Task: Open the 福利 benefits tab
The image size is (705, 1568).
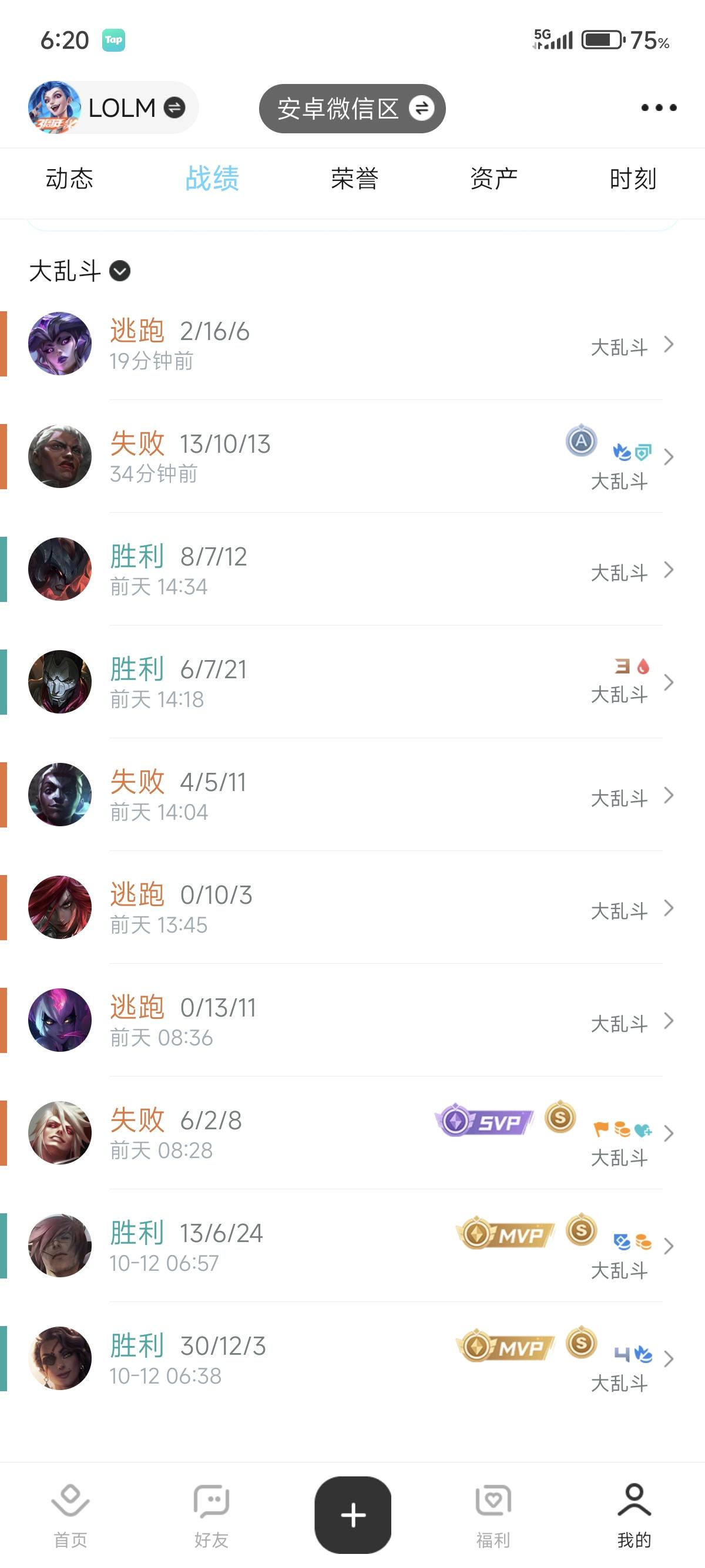Action: (493, 1514)
